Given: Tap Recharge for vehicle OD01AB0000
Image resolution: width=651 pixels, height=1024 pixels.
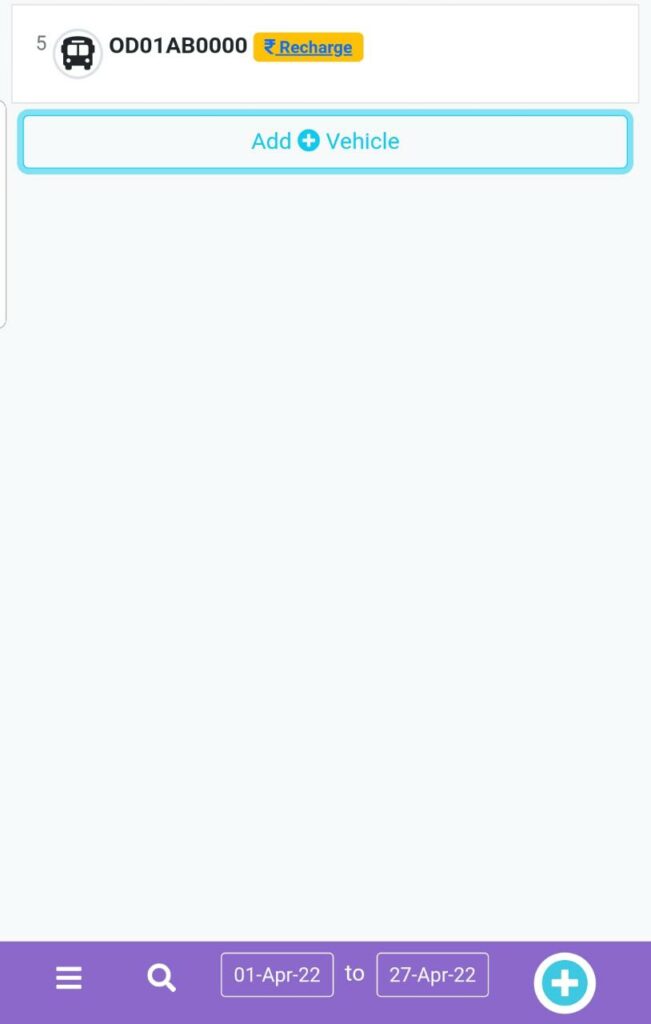Looking at the screenshot, I should (x=308, y=47).
